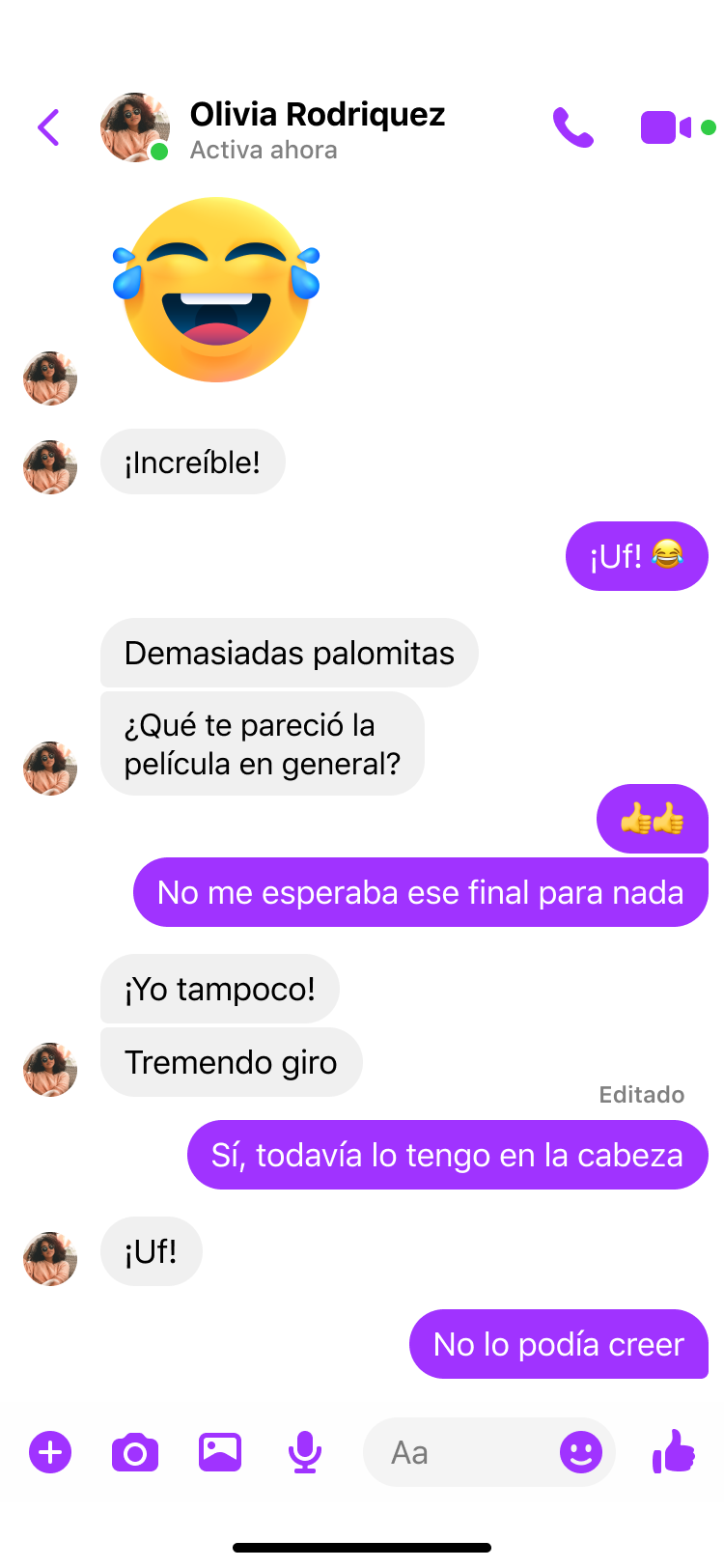Go back to the chat list

tap(48, 127)
